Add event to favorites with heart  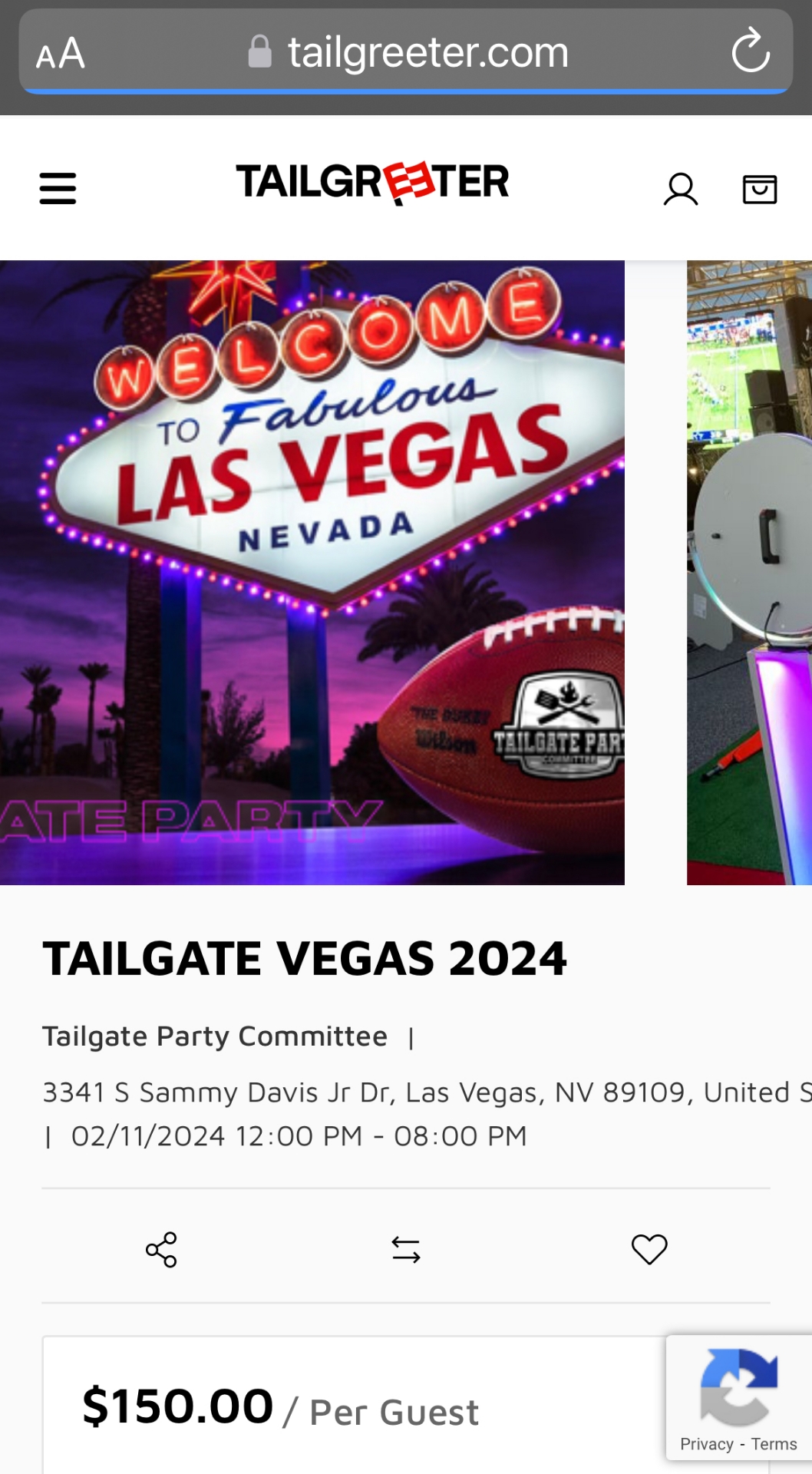point(649,1250)
